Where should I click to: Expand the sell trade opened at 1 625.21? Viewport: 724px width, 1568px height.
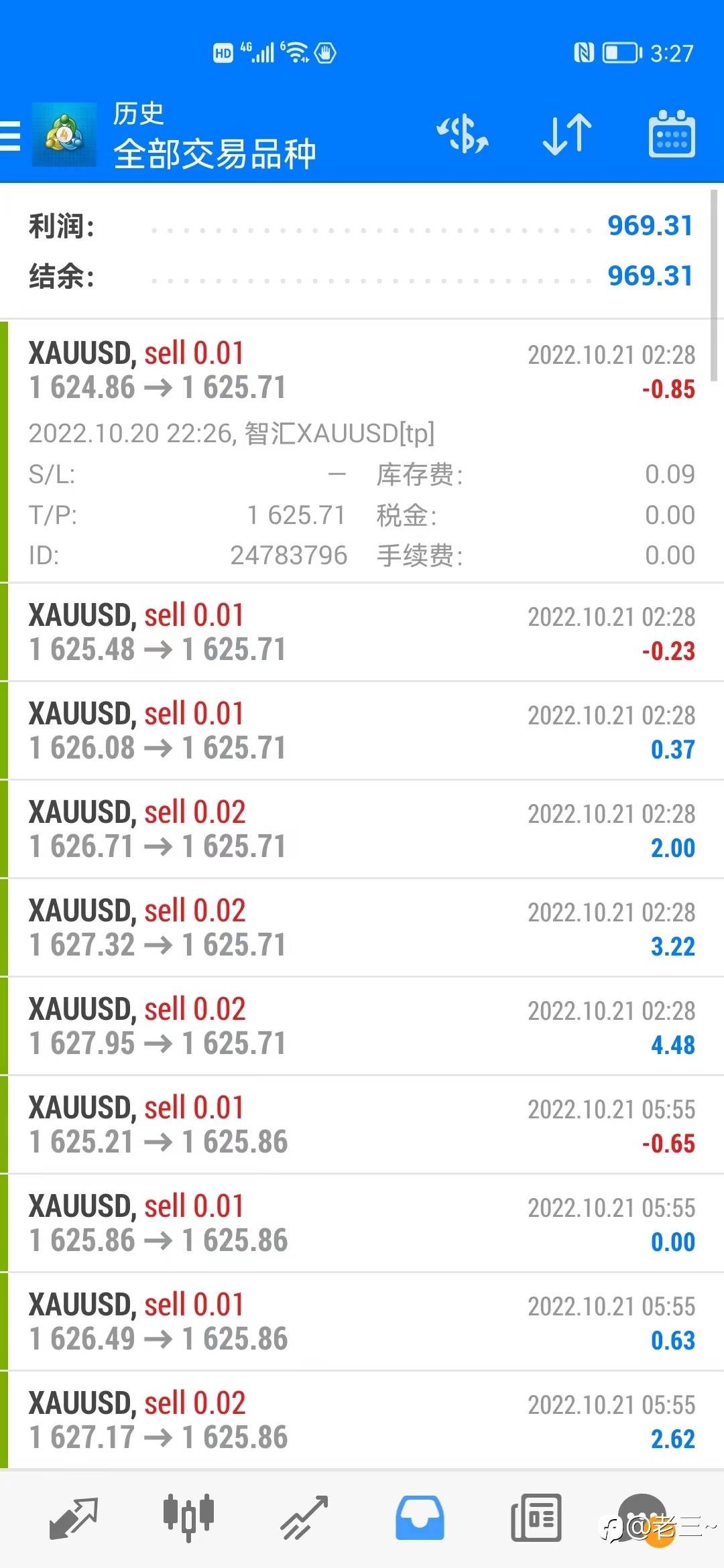[362, 1125]
